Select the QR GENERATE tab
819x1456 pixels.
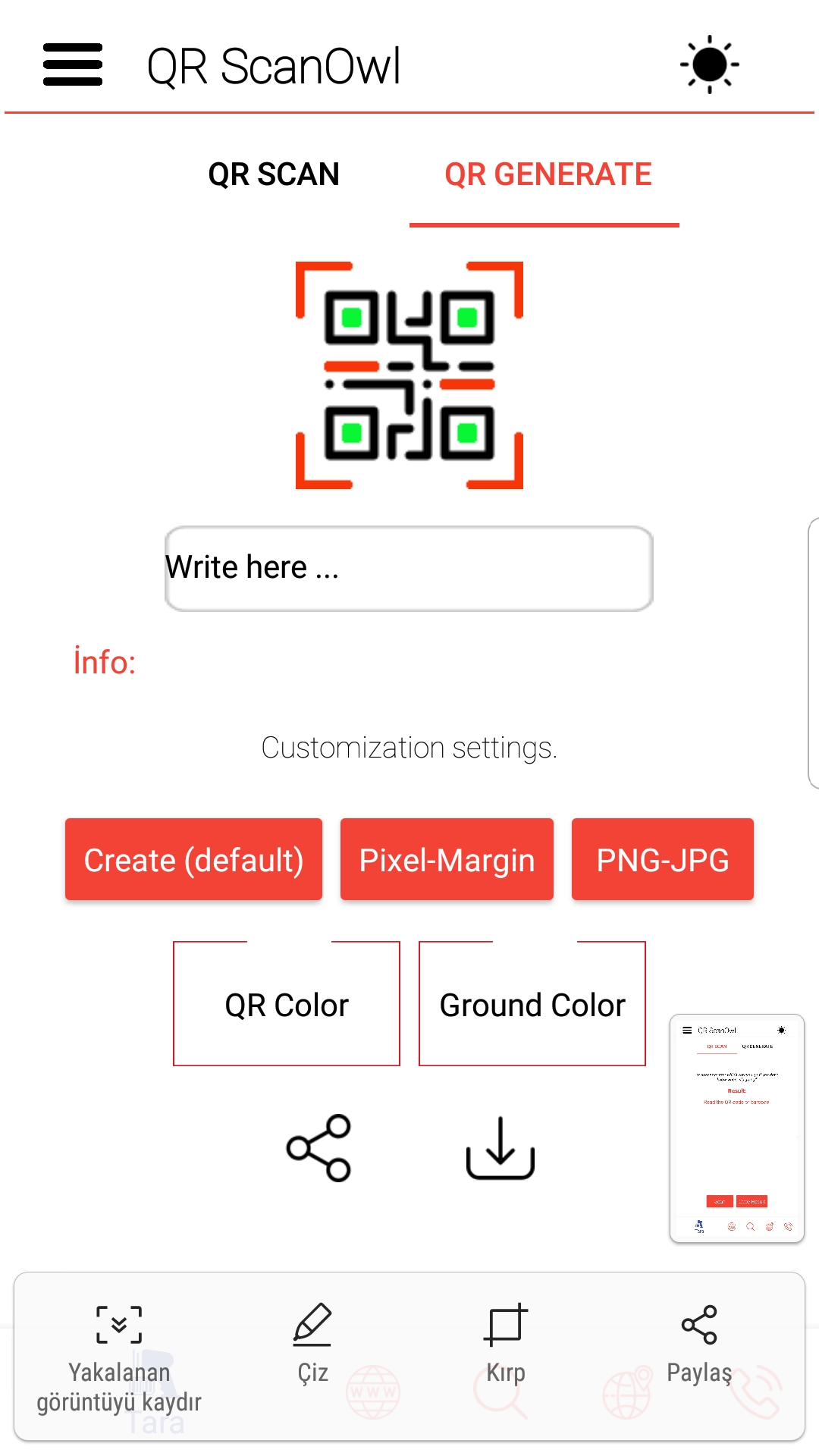(548, 174)
